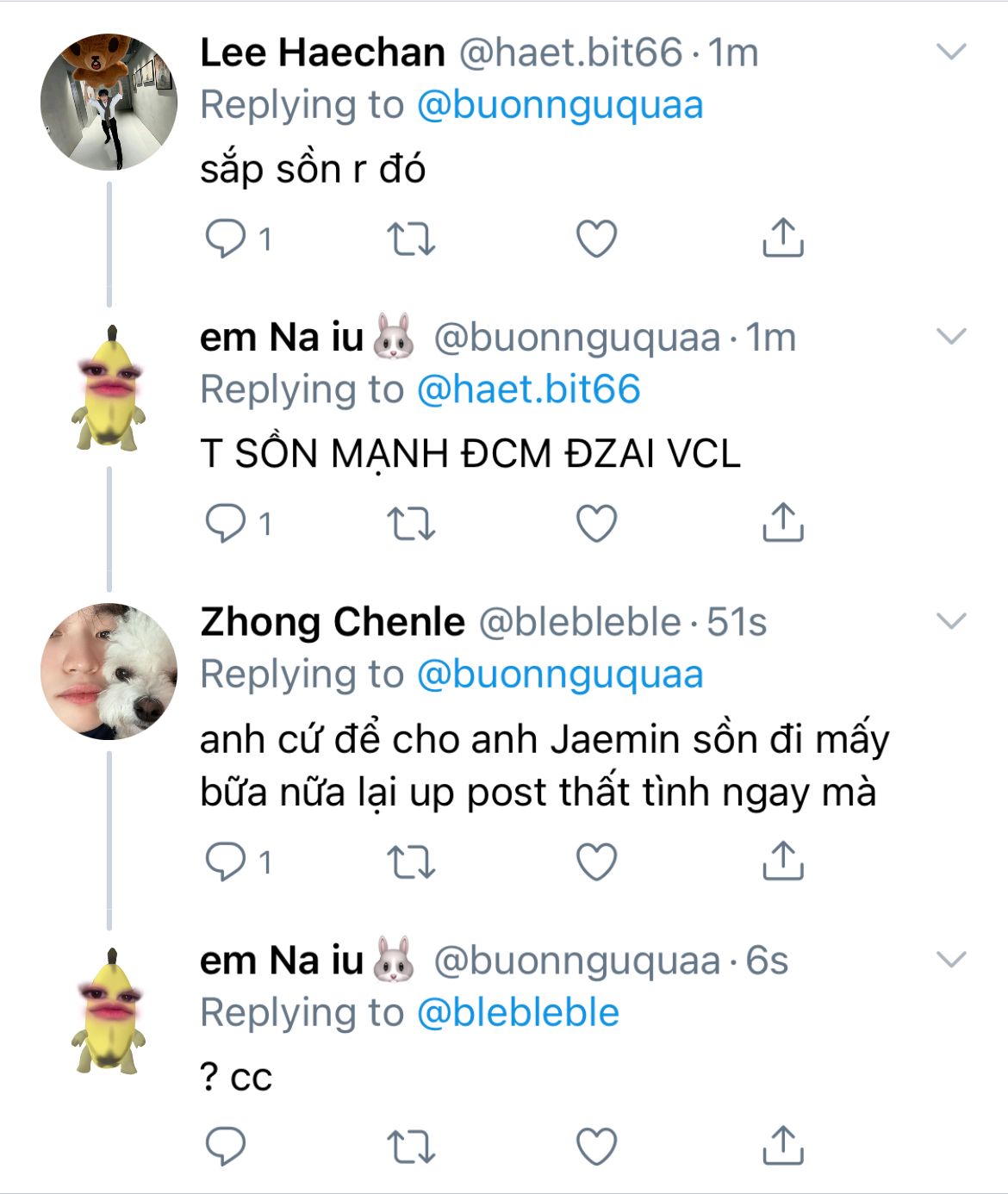Share the "T SỒN MẠNH" tweet

pos(782,523)
